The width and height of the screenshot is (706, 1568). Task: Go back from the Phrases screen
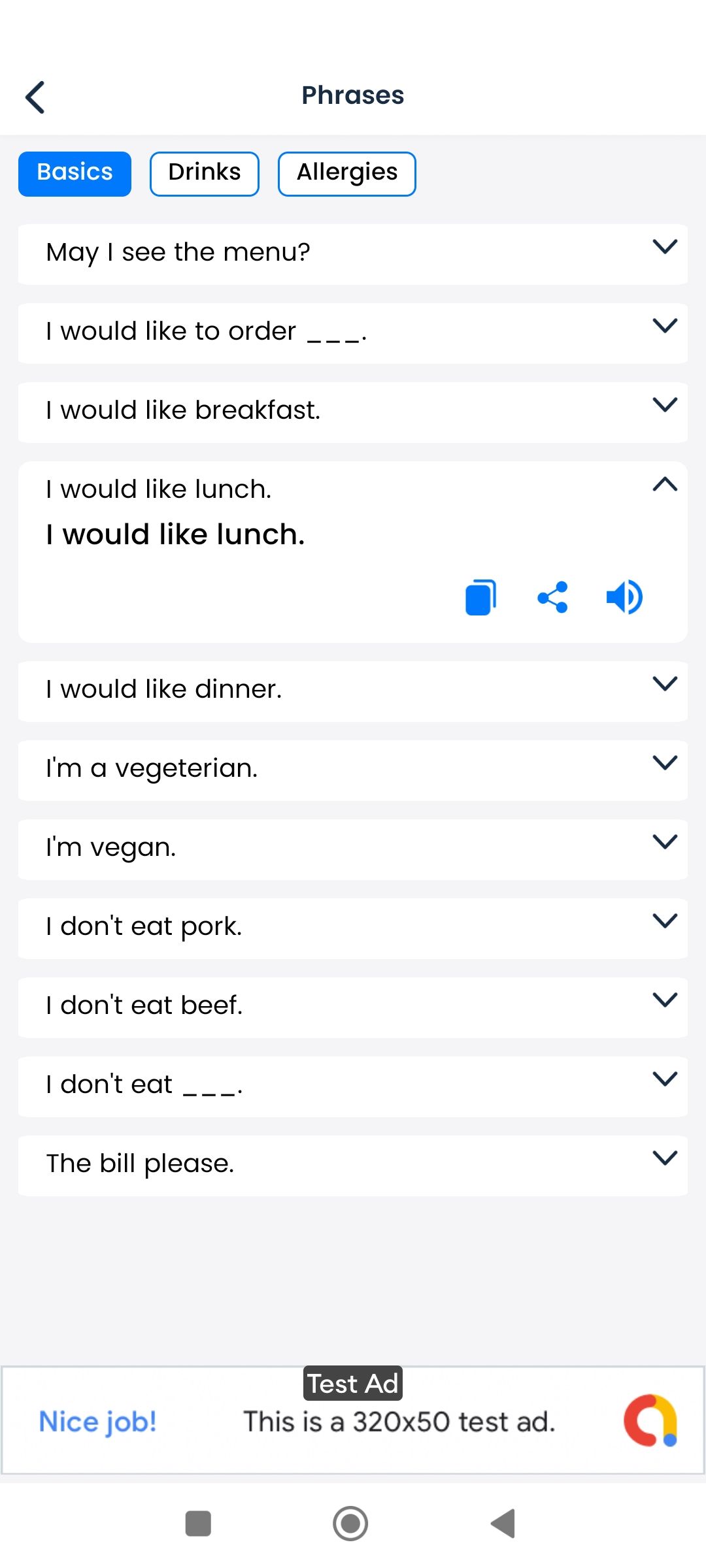pos(35,97)
